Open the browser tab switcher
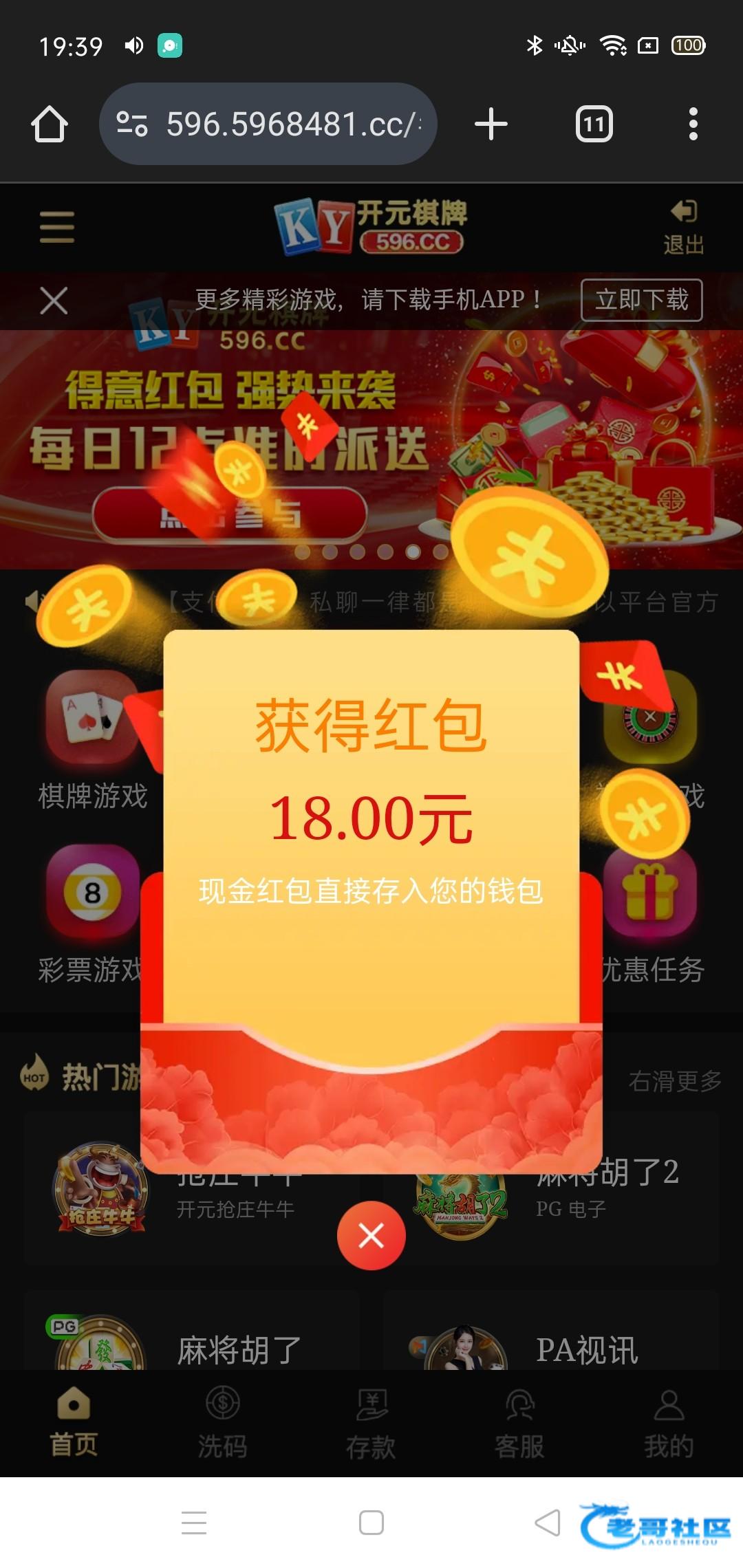 click(x=594, y=124)
